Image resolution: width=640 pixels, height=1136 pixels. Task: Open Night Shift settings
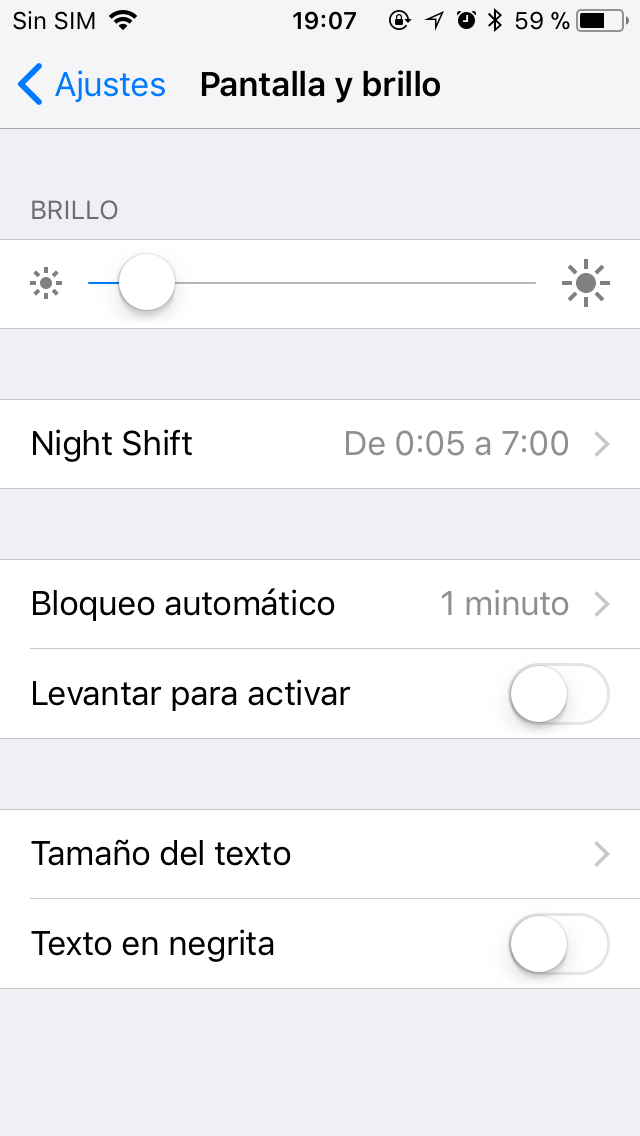coord(320,443)
